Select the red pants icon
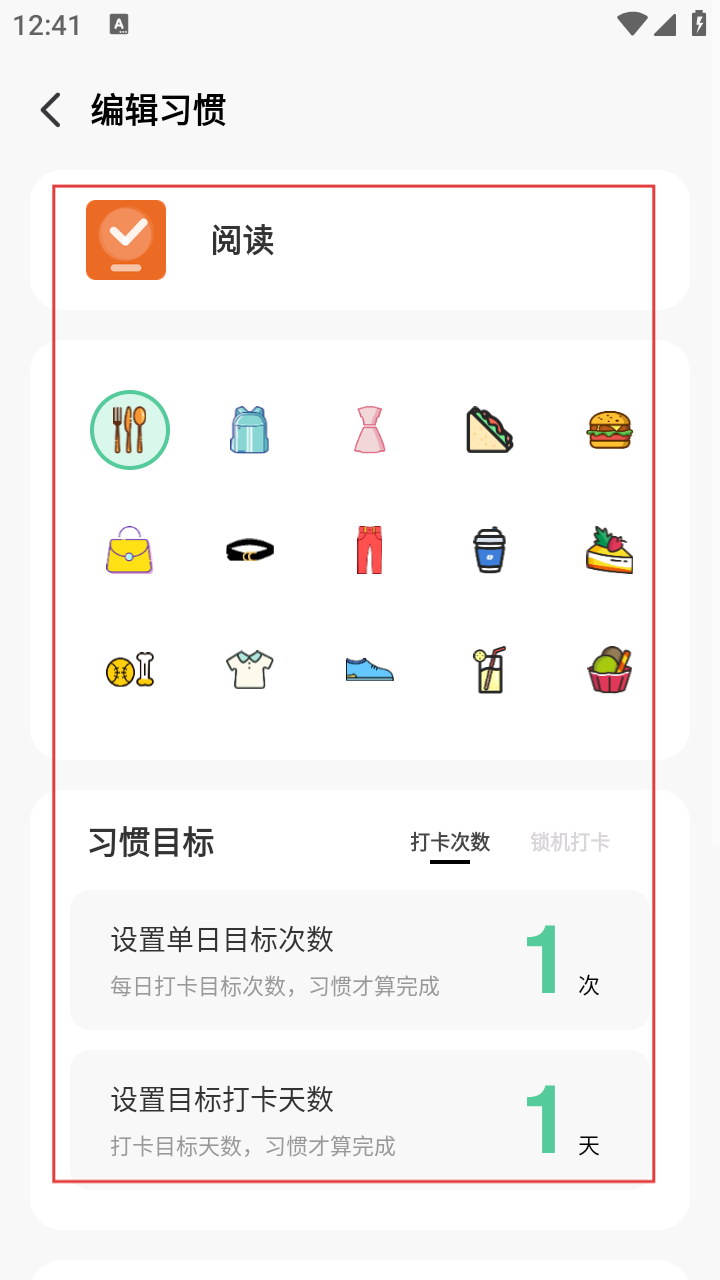This screenshot has width=720, height=1280. [x=369, y=550]
